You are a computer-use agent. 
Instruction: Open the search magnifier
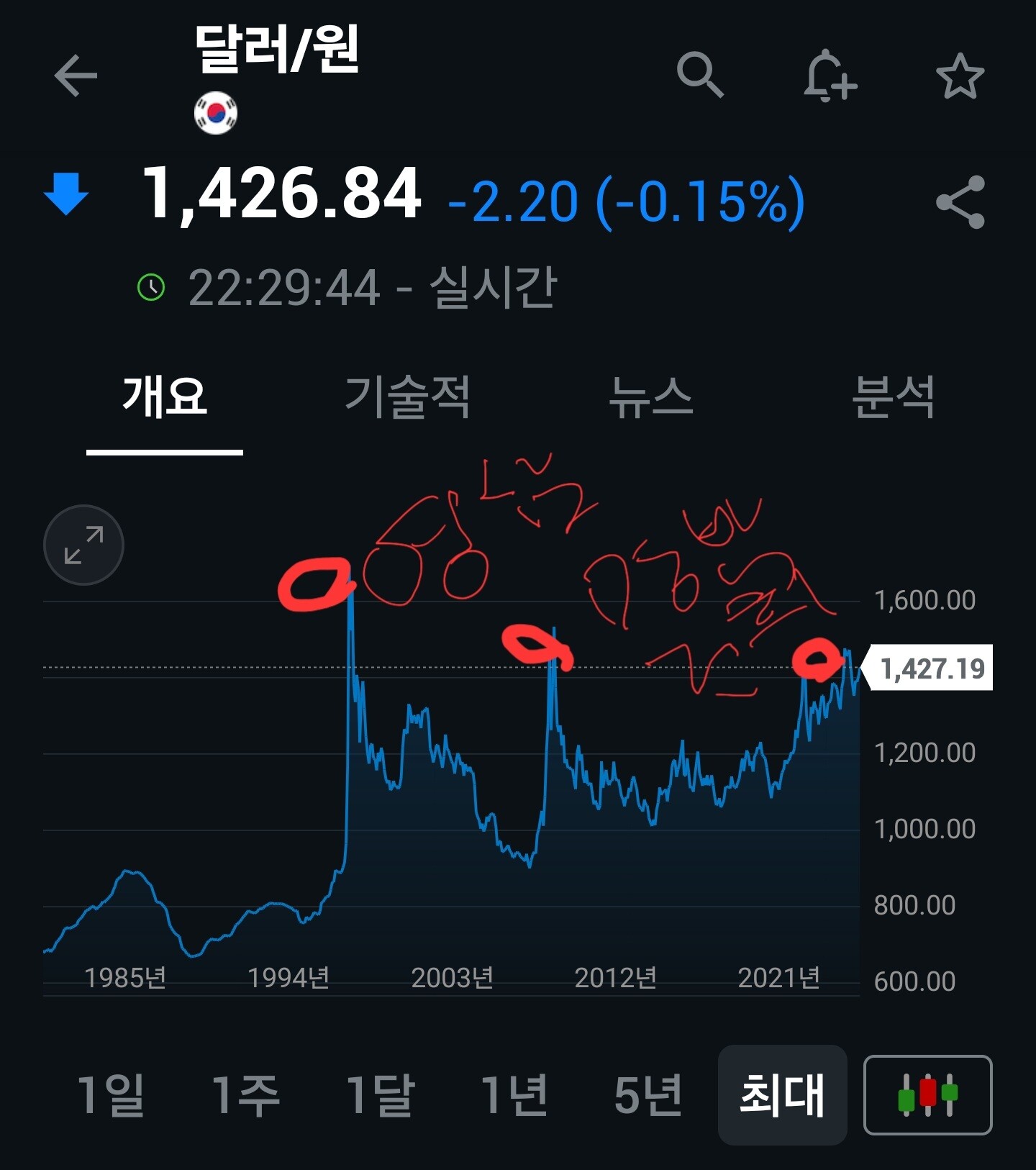pyautogui.click(x=699, y=74)
